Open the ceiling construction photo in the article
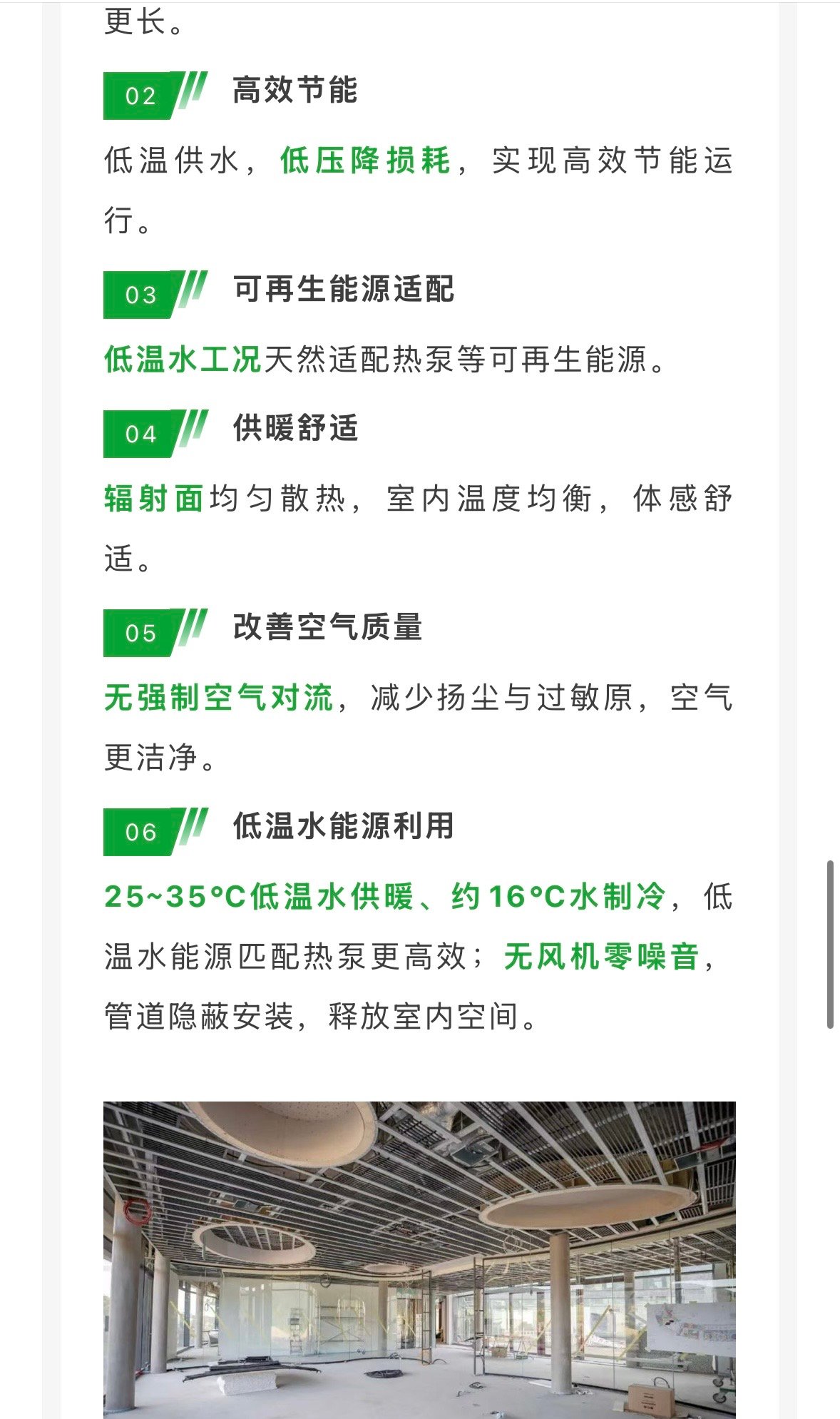Screen dimensions: 840x1419 pos(419,1259)
